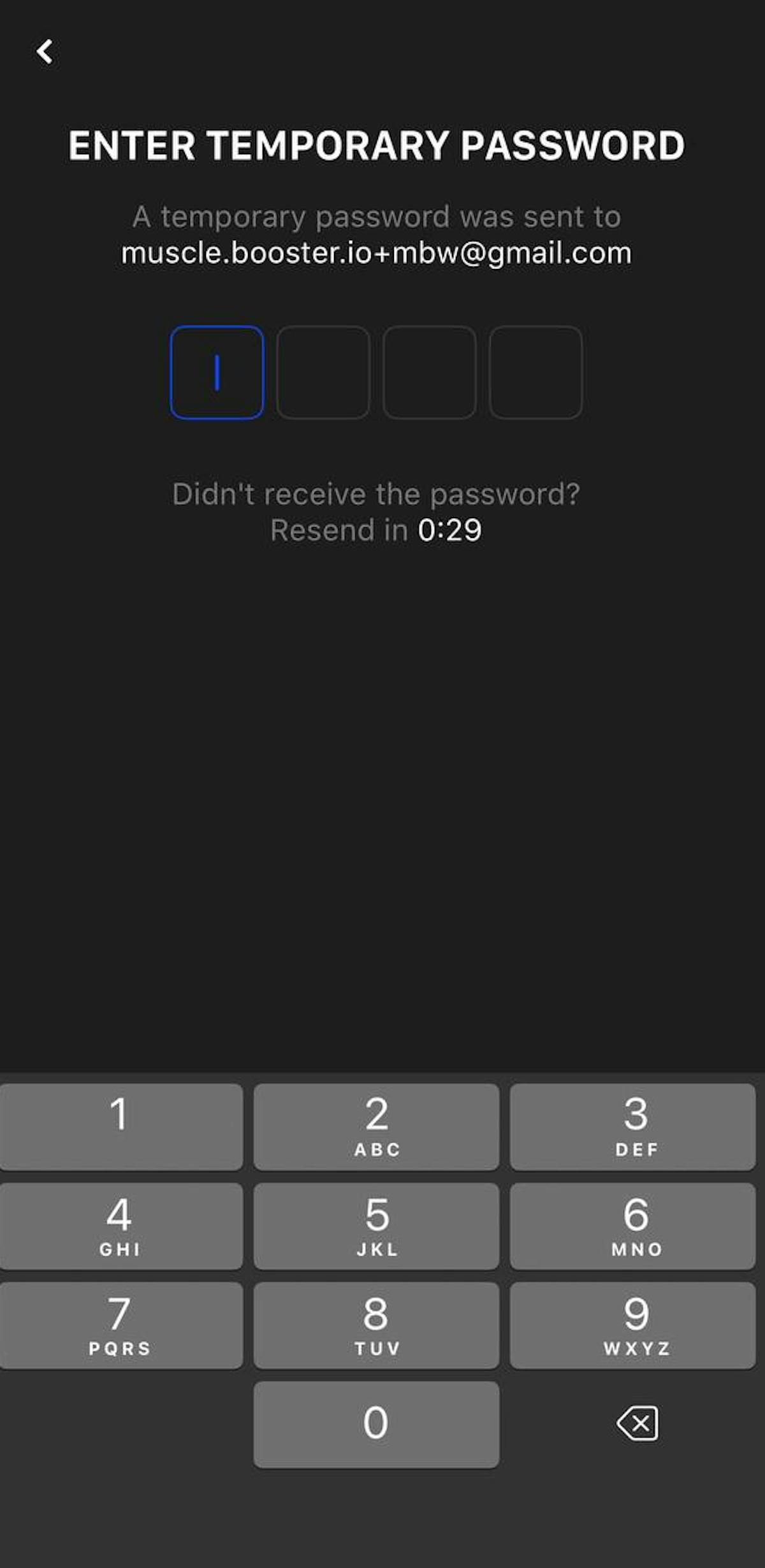Tap the 4 GHI key
The width and height of the screenshot is (765, 1568).
(x=120, y=1226)
